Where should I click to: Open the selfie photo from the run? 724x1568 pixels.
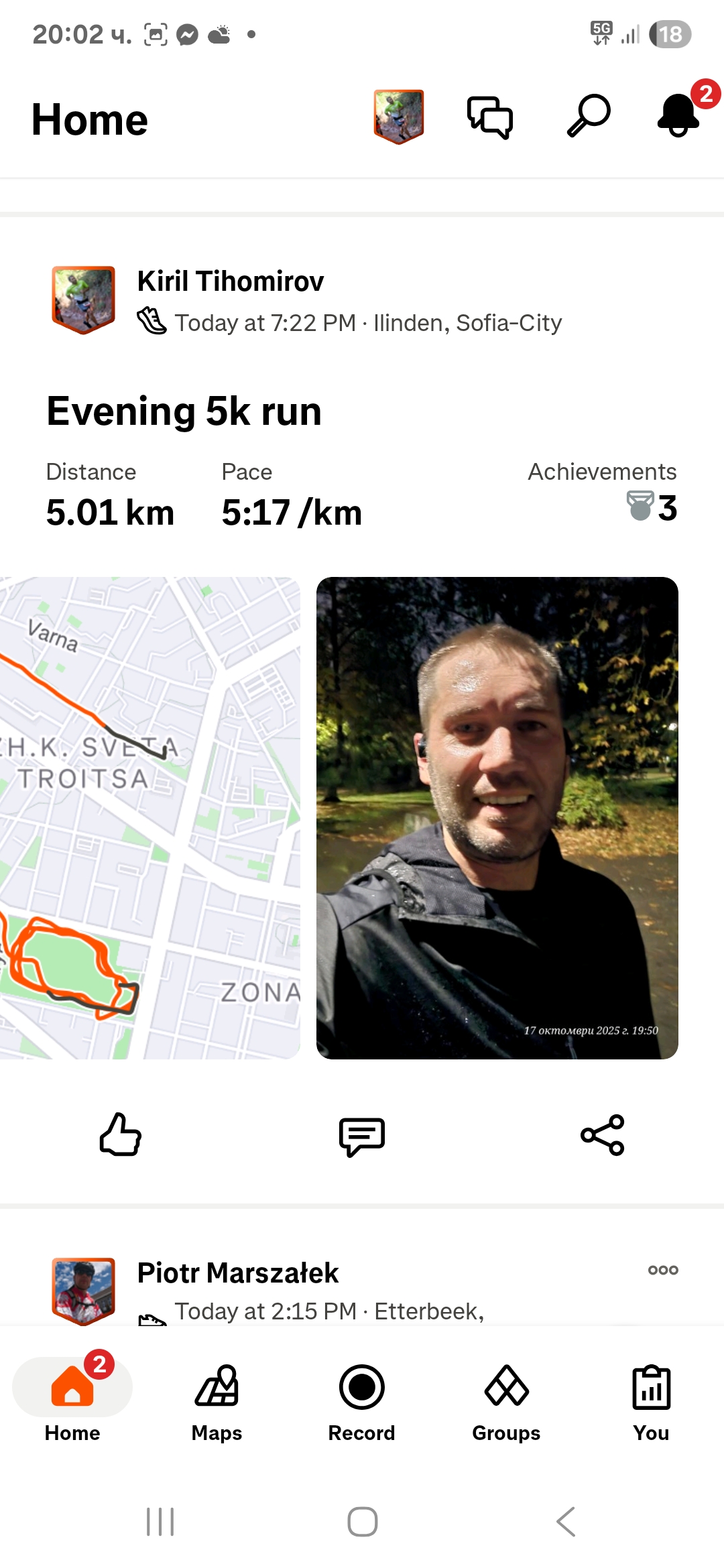497,818
